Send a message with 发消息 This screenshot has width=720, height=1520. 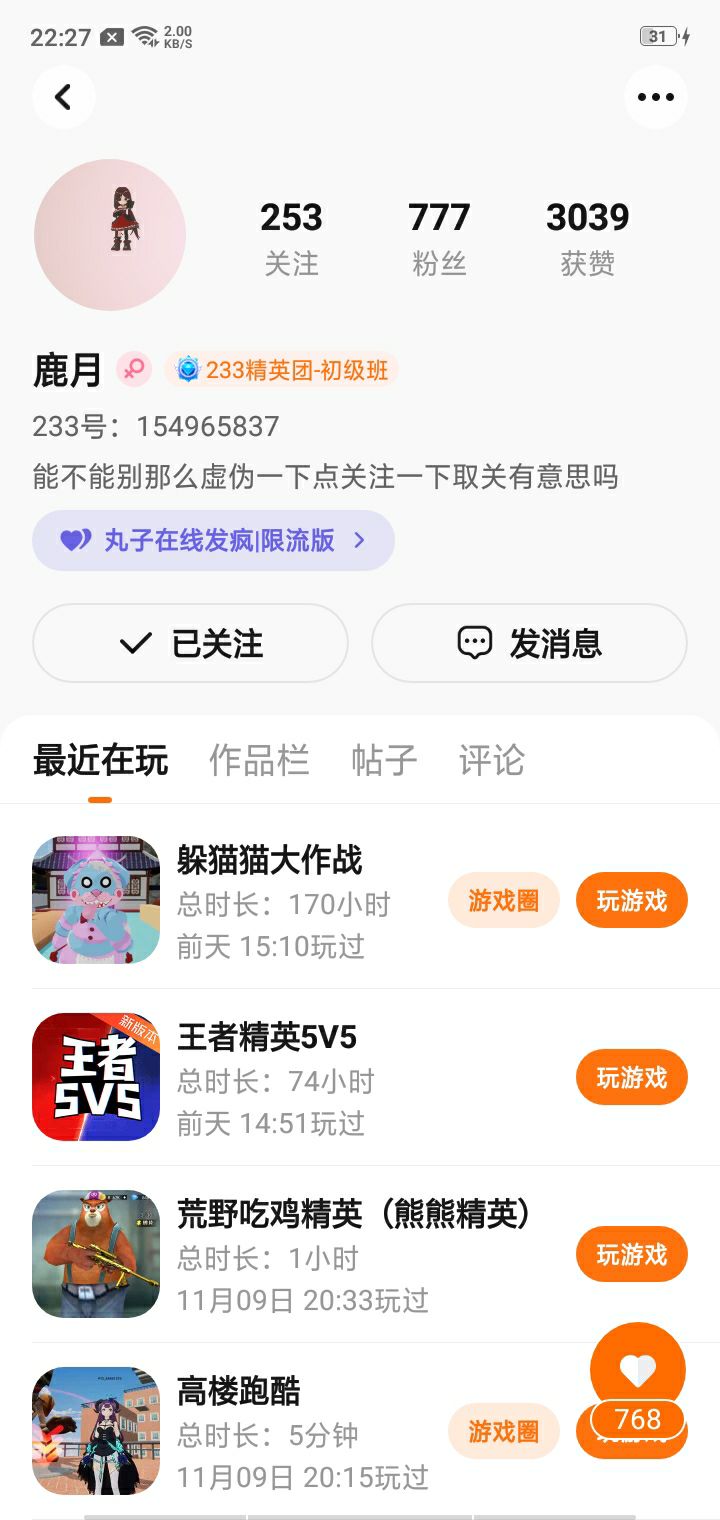point(529,643)
